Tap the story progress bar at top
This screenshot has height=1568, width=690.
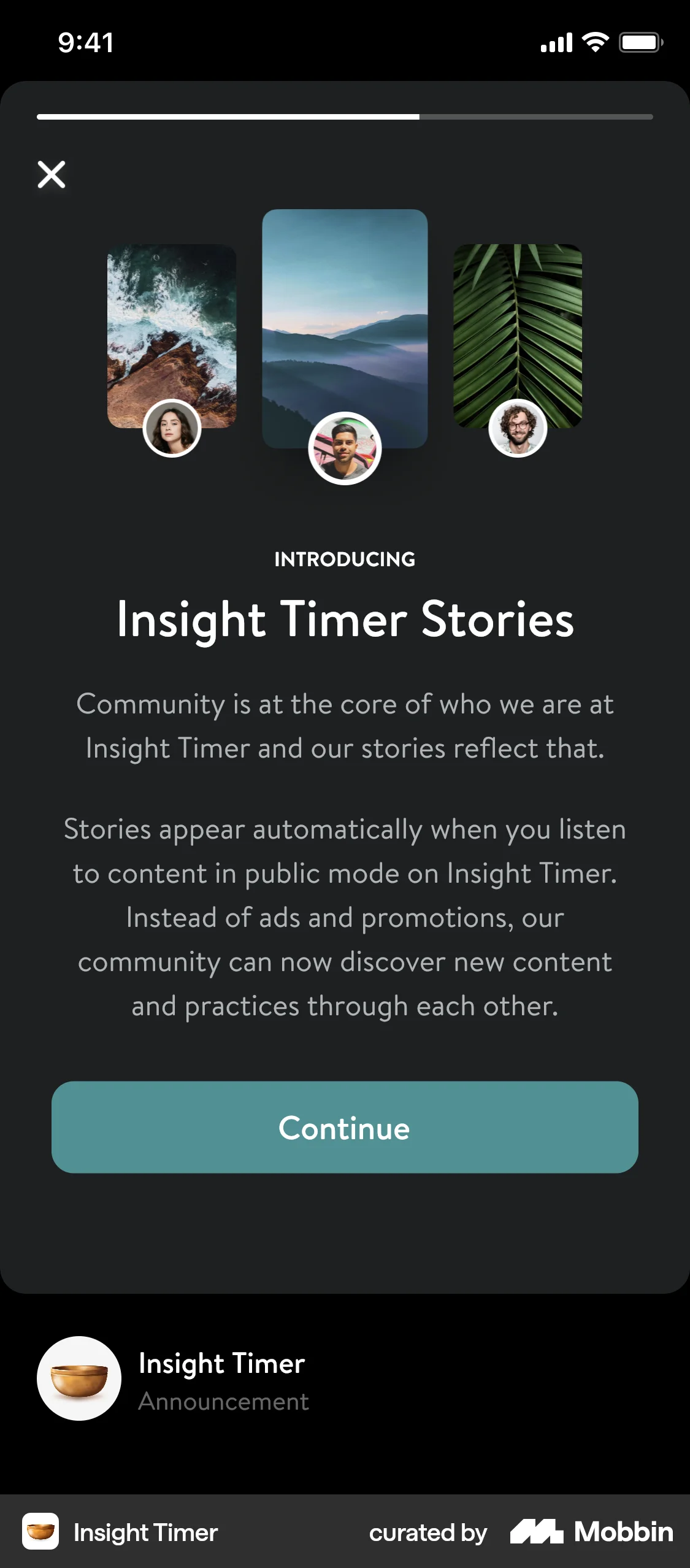[345, 116]
